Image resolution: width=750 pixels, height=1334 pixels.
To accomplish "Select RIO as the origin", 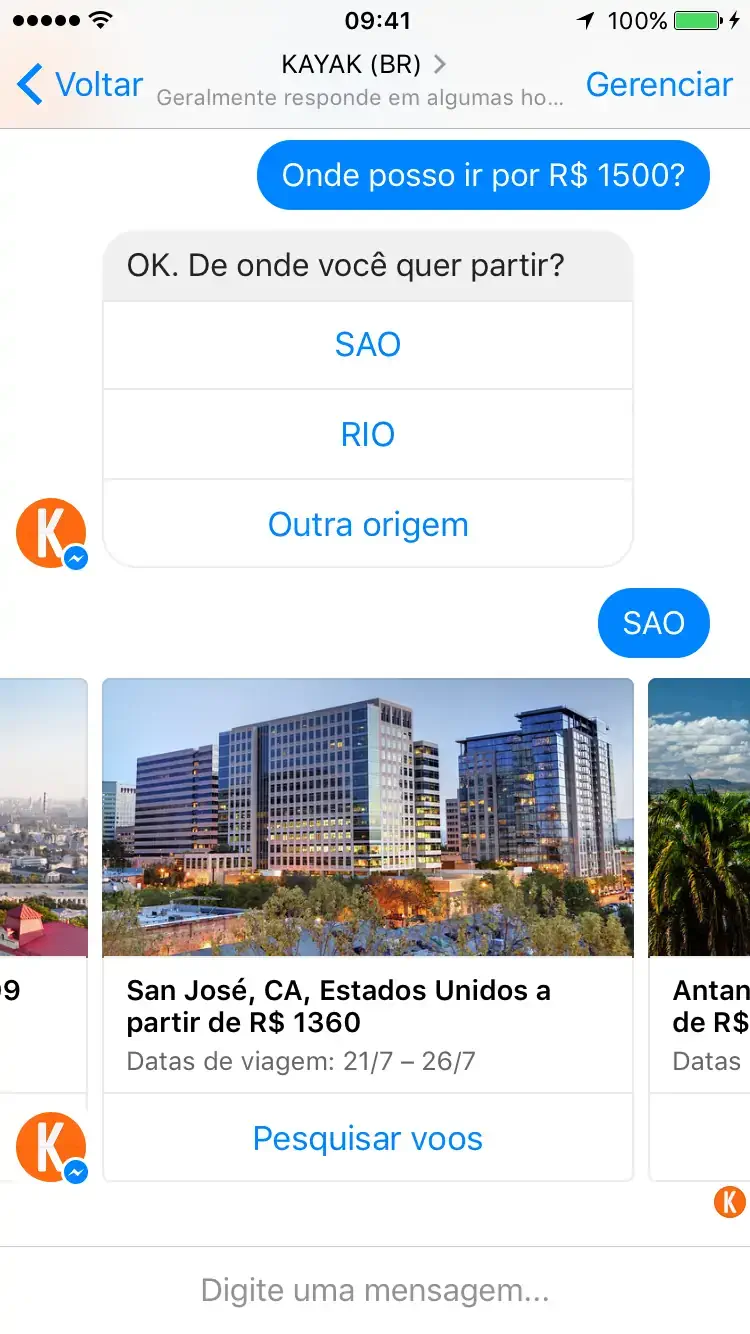I will tap(368, 434).
